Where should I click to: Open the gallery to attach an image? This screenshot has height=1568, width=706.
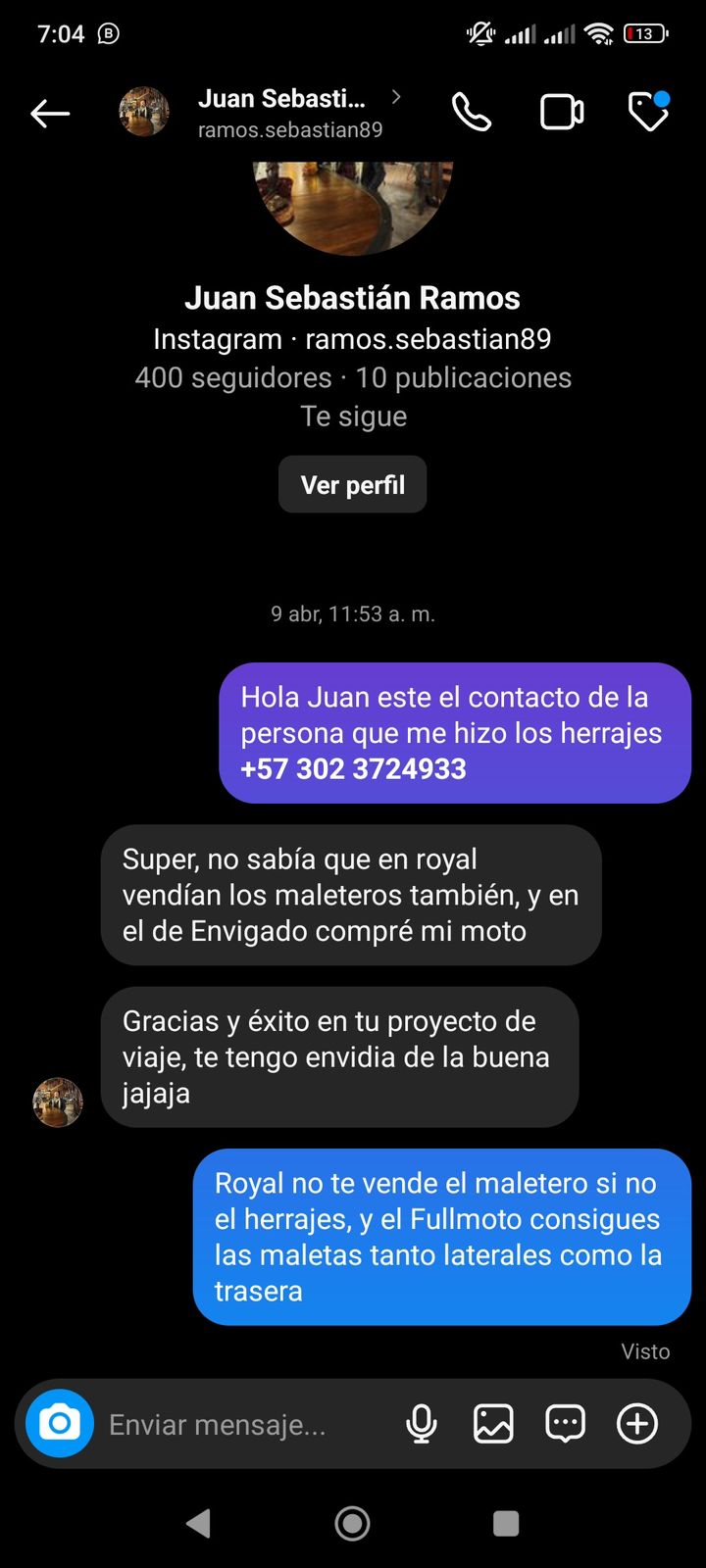point(493,1424)
